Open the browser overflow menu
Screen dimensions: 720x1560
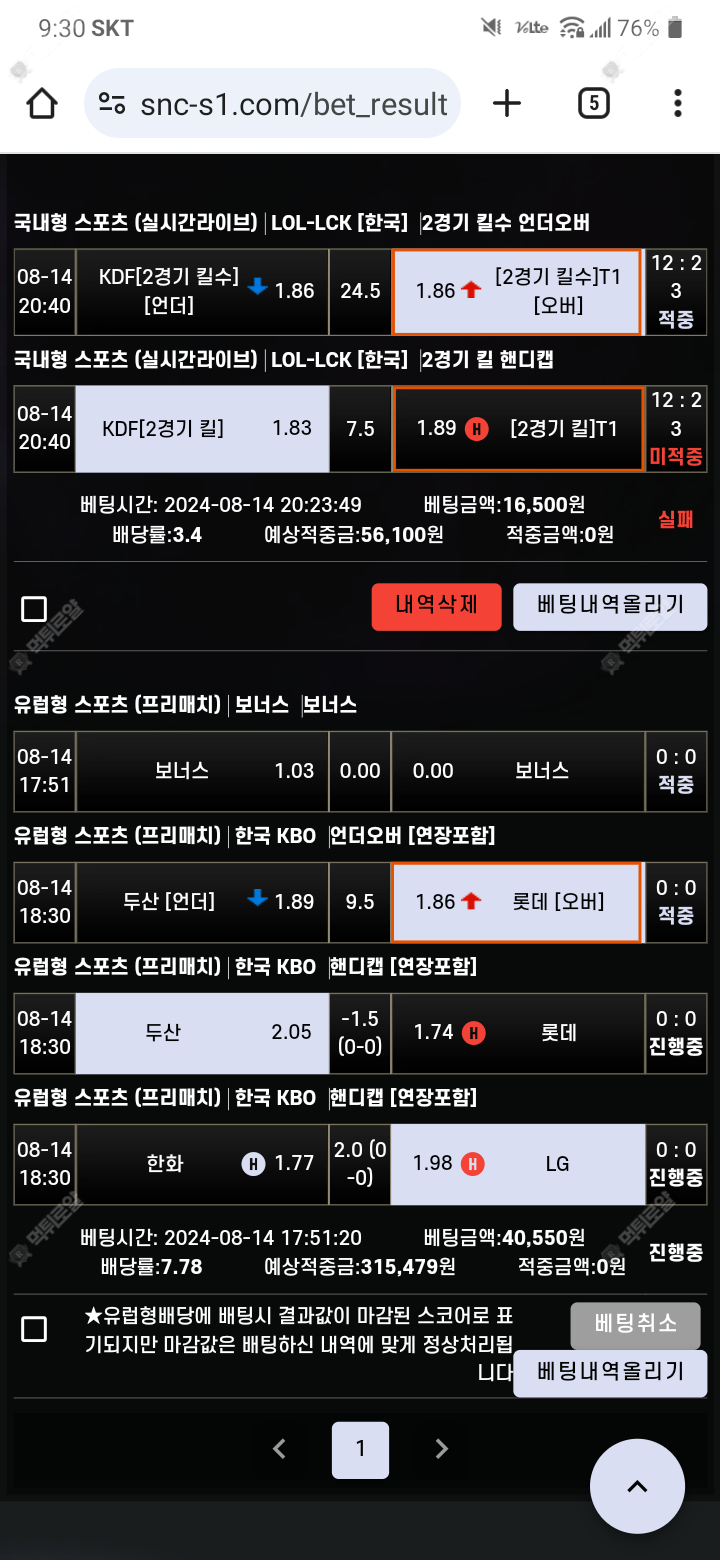point(677,103)
